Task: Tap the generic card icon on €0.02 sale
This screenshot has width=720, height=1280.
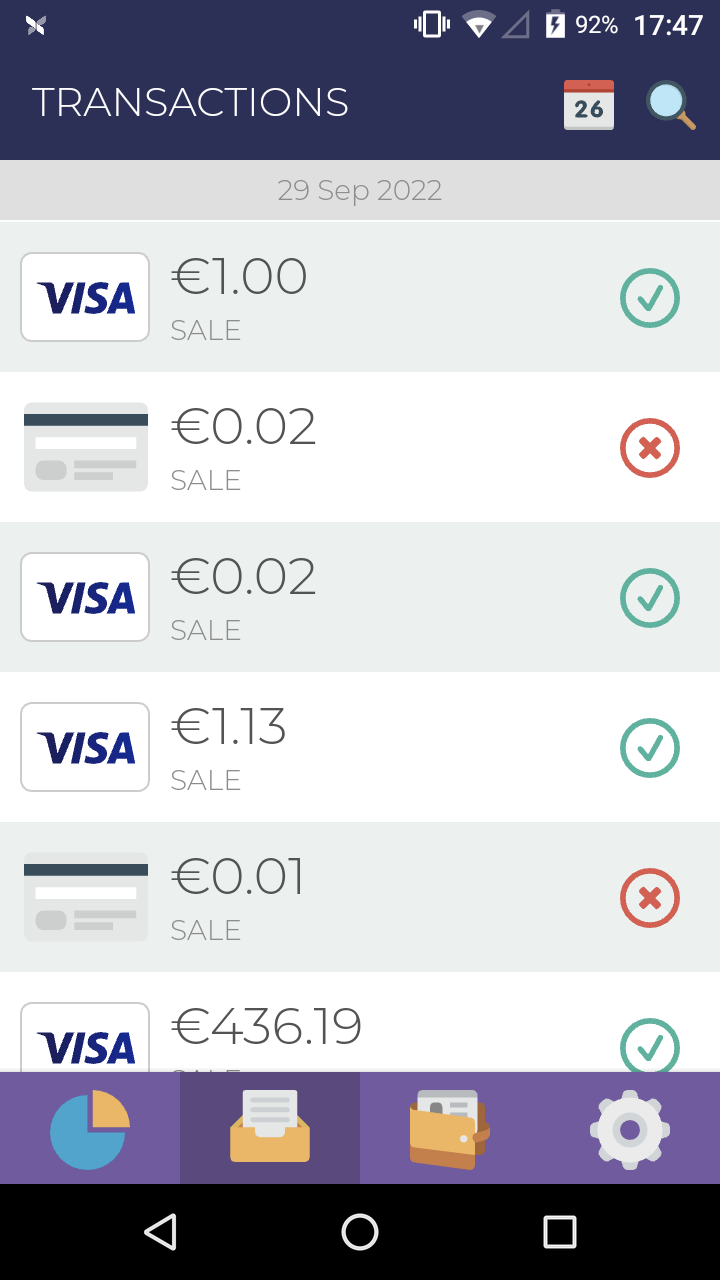Action: (85, 447)
